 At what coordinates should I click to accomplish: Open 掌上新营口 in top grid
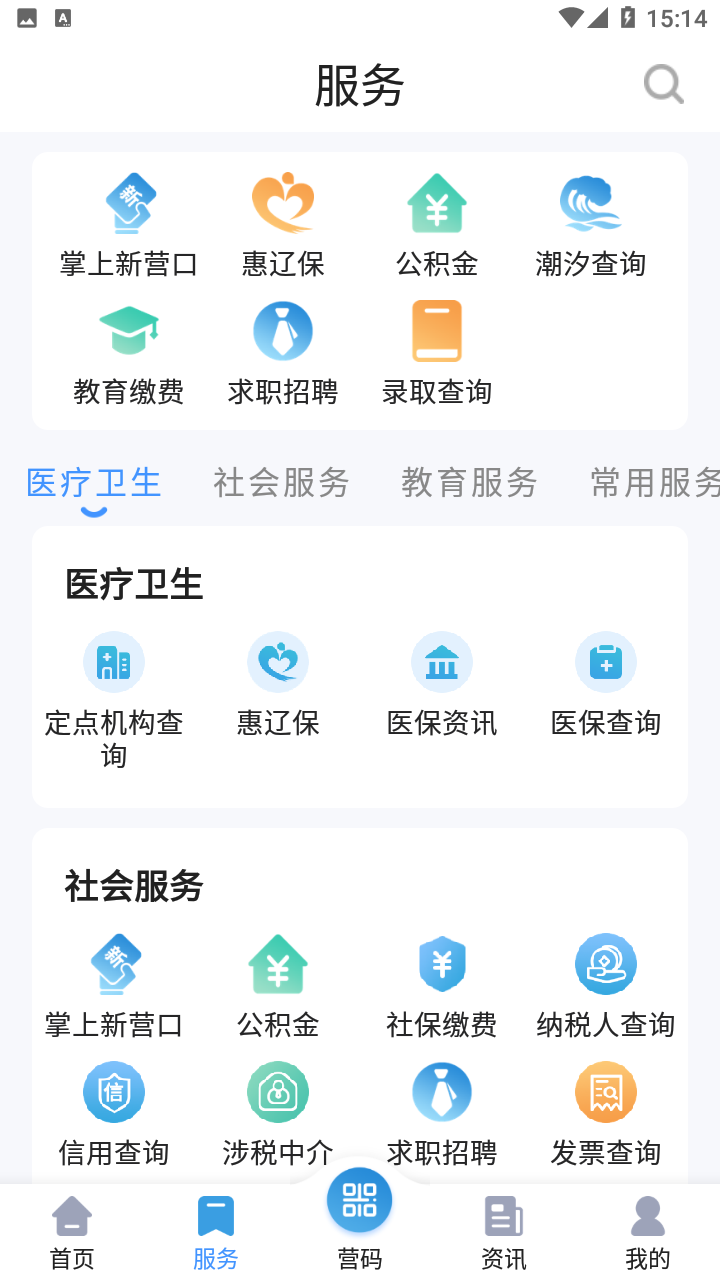click(x=128, y=222)
